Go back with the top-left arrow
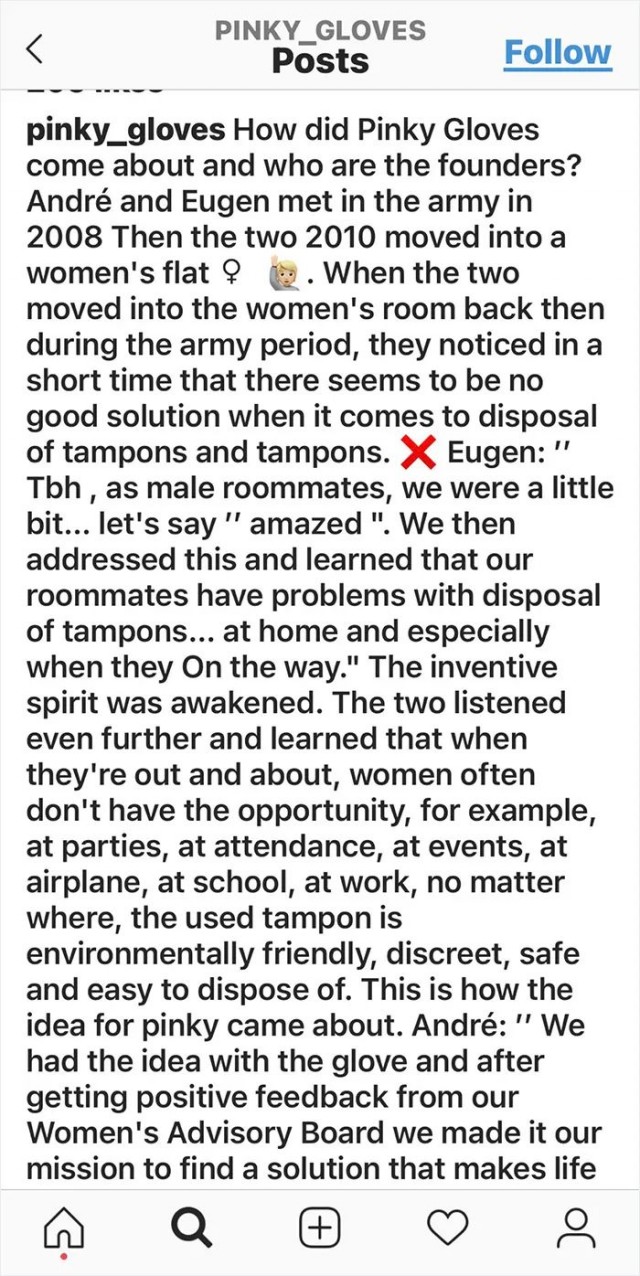640x1276 pixels. (35, 48)
